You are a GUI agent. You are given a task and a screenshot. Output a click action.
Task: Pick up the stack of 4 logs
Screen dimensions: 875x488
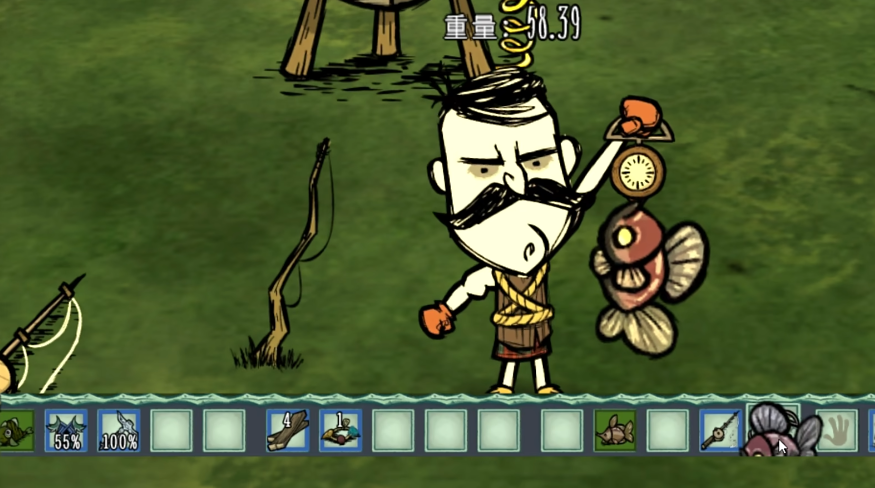(287, 430)
